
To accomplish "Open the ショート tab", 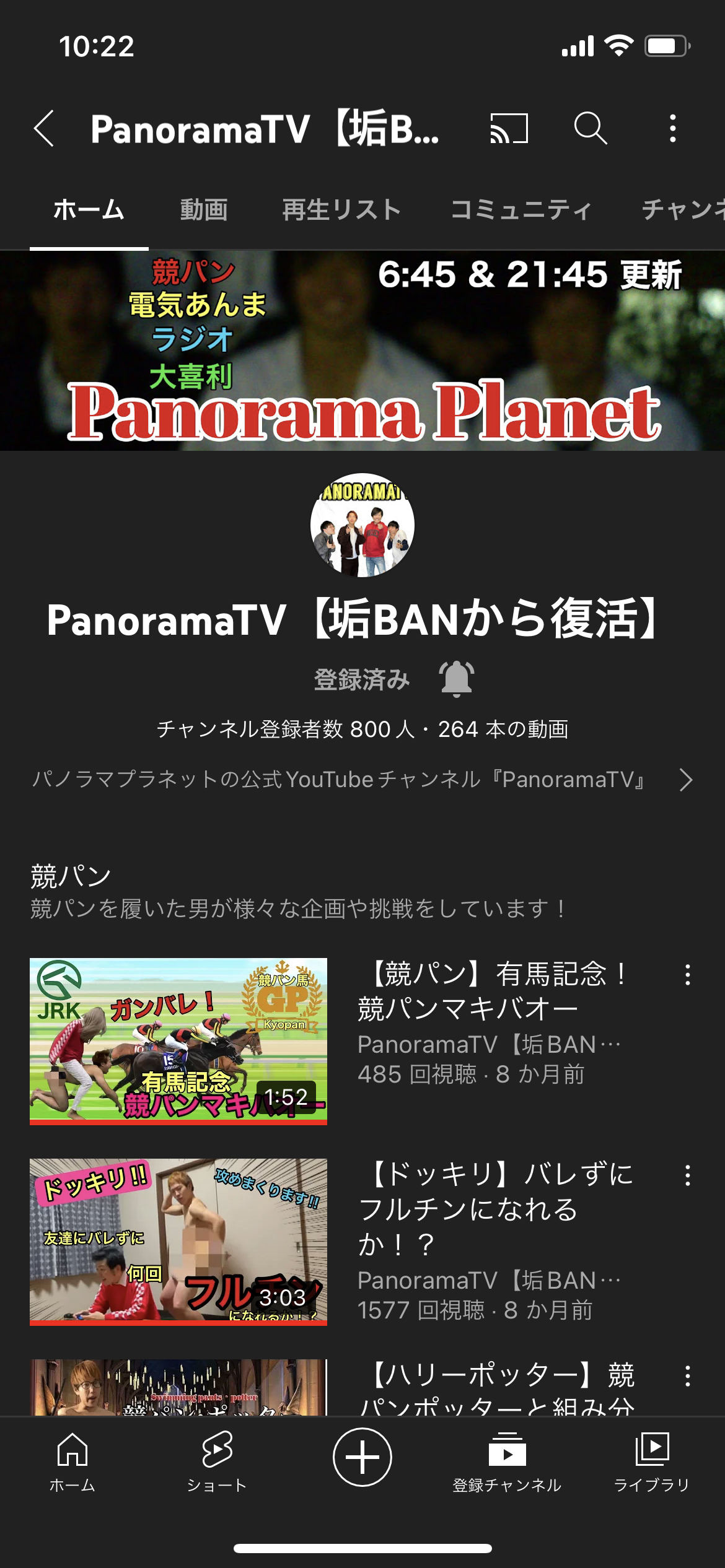I will coord(217,1463).
